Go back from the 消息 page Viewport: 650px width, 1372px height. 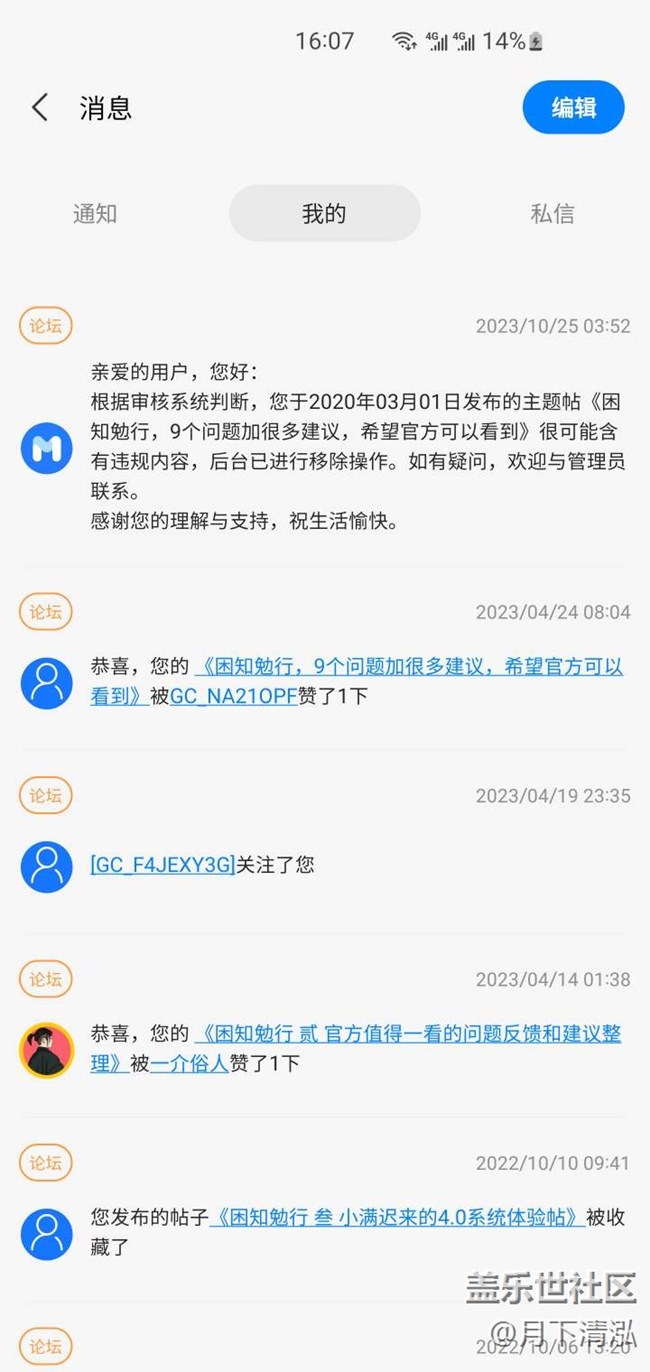[x=40, y=108]
